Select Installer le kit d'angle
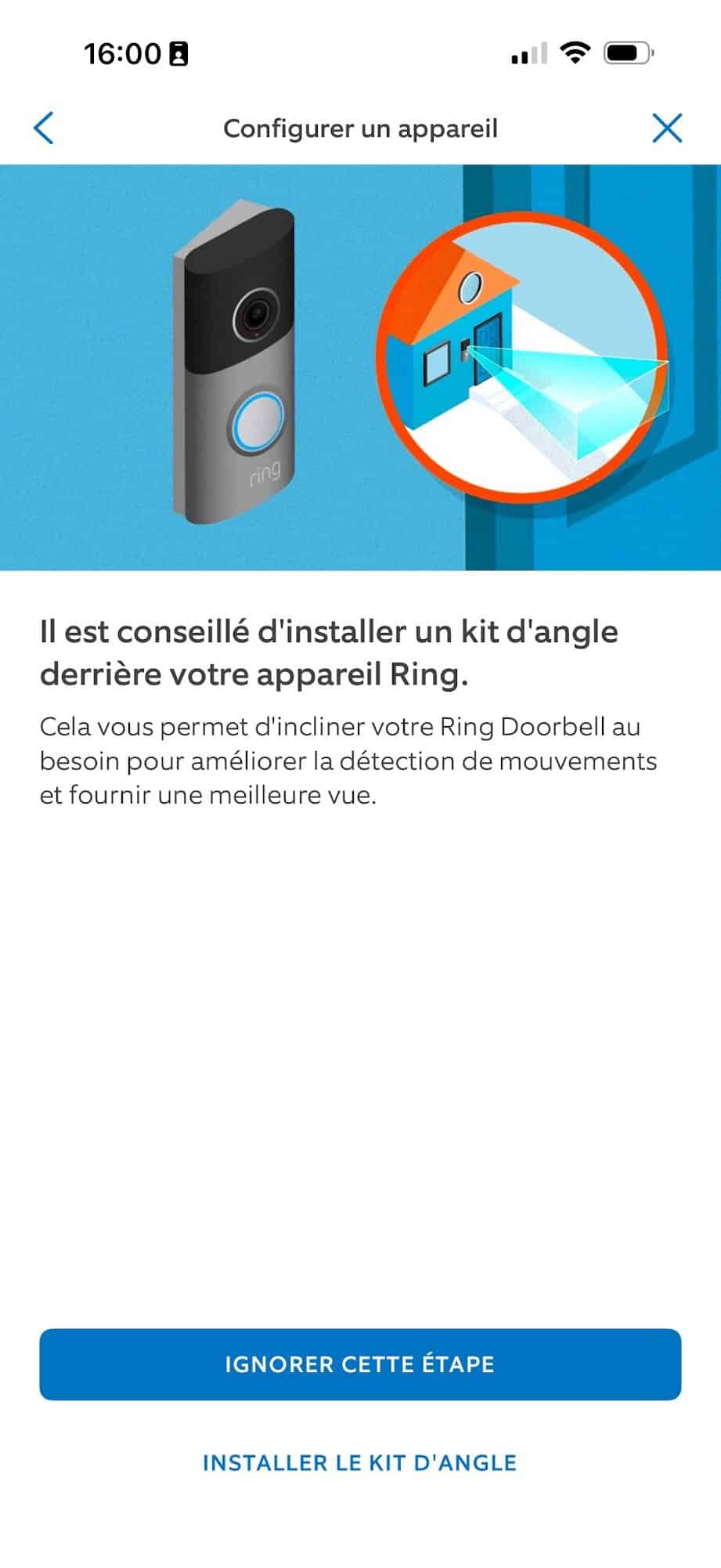 [x=360, y=1462]
